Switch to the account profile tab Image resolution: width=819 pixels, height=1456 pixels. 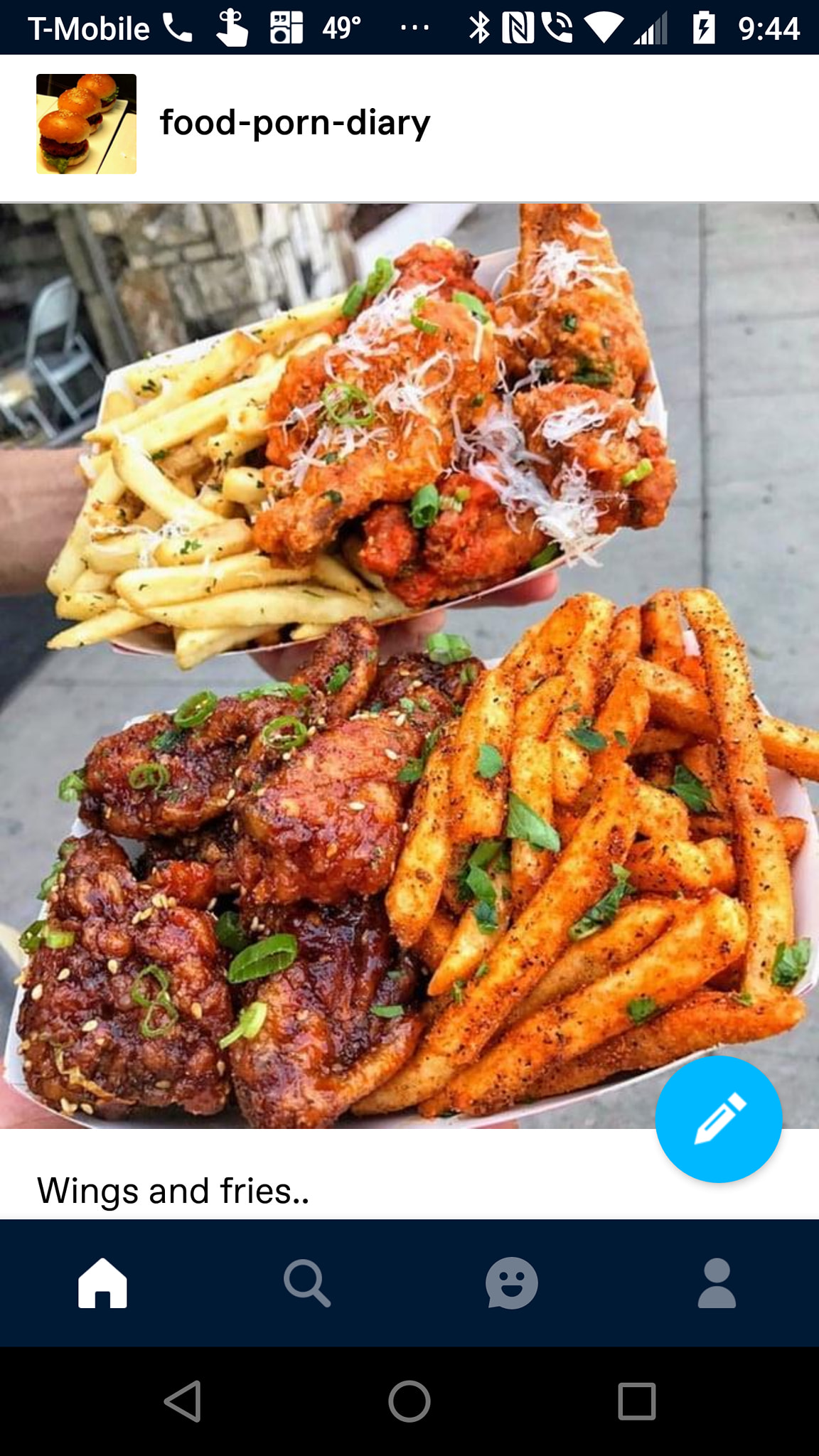(x=717, y=1283)
